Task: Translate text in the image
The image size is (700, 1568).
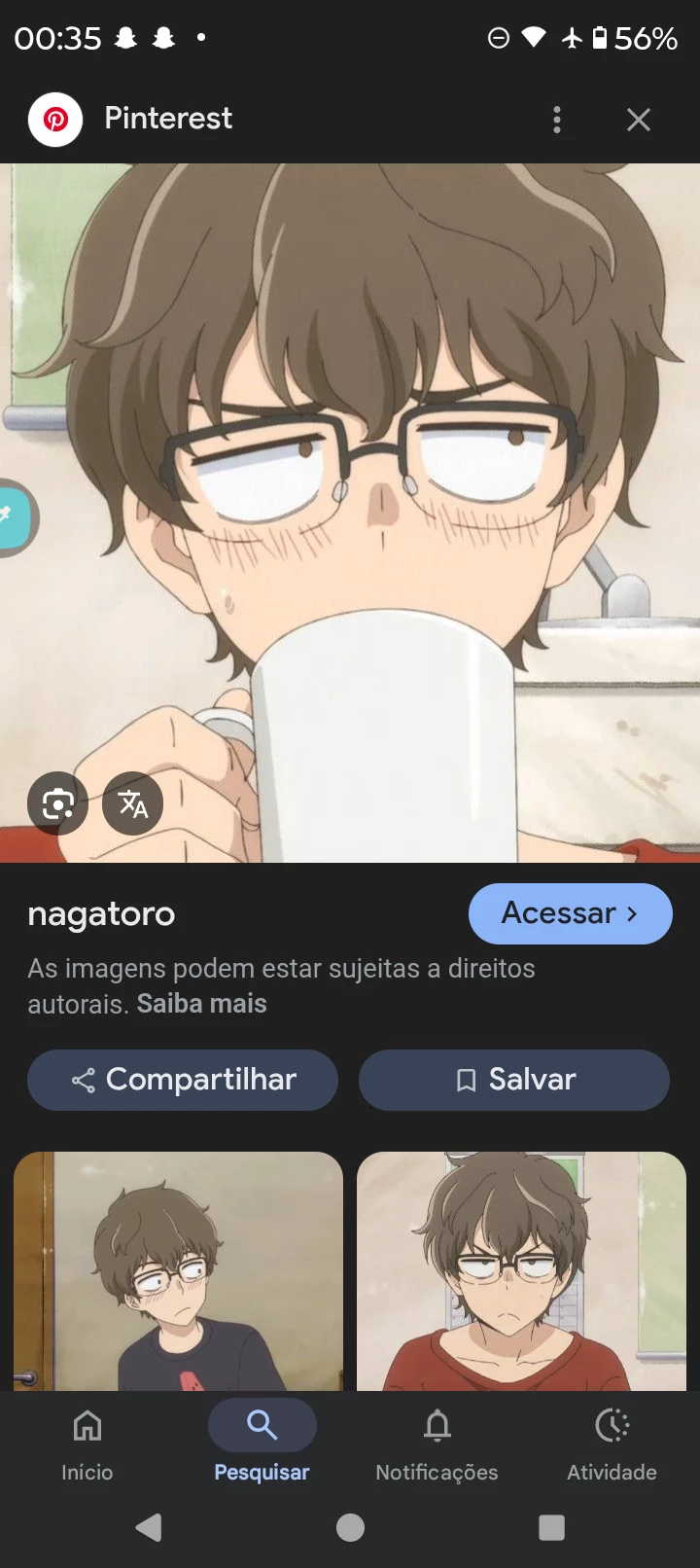Action: click(133, 803)
